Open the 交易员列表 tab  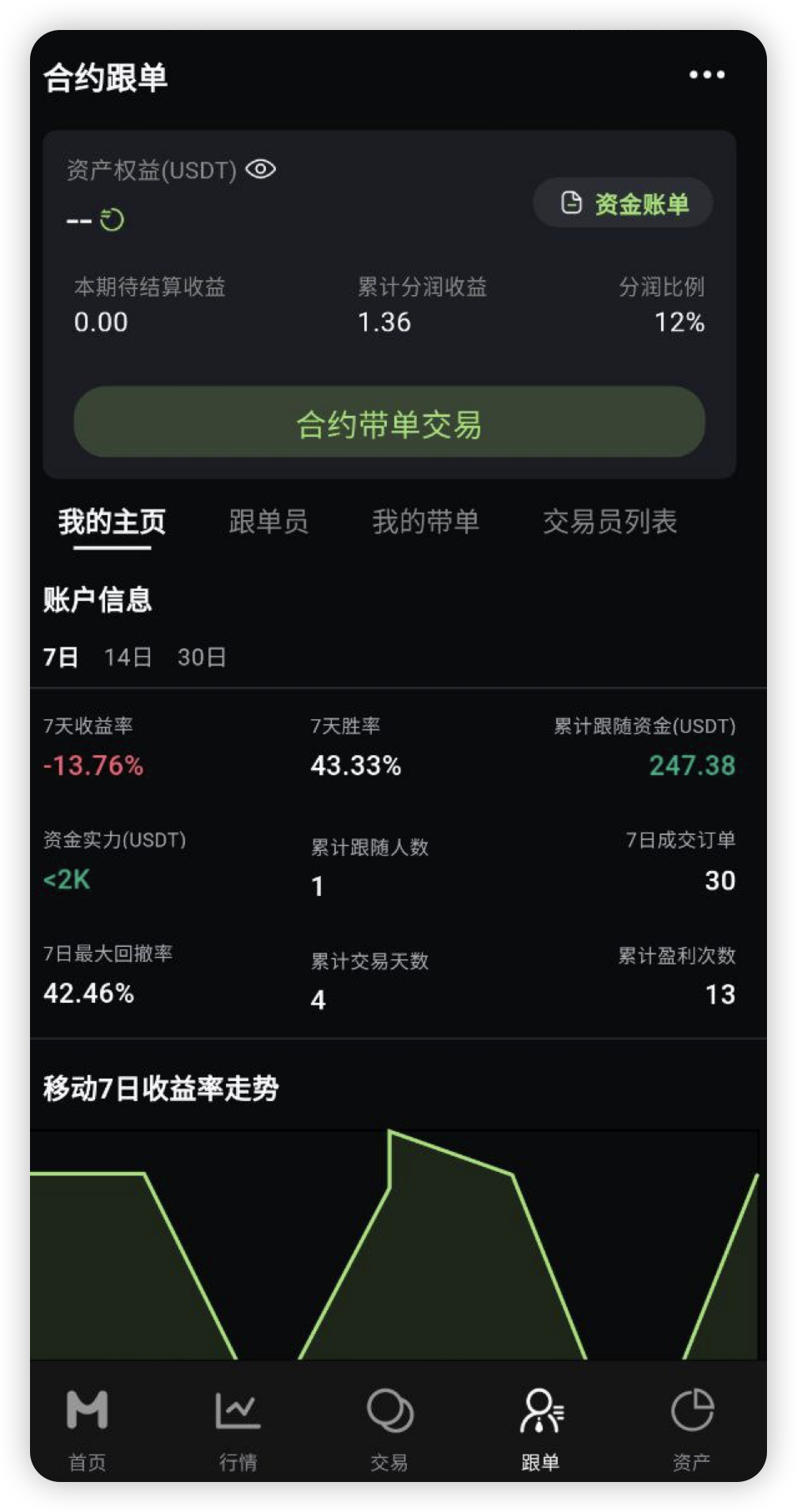[609, 522]
